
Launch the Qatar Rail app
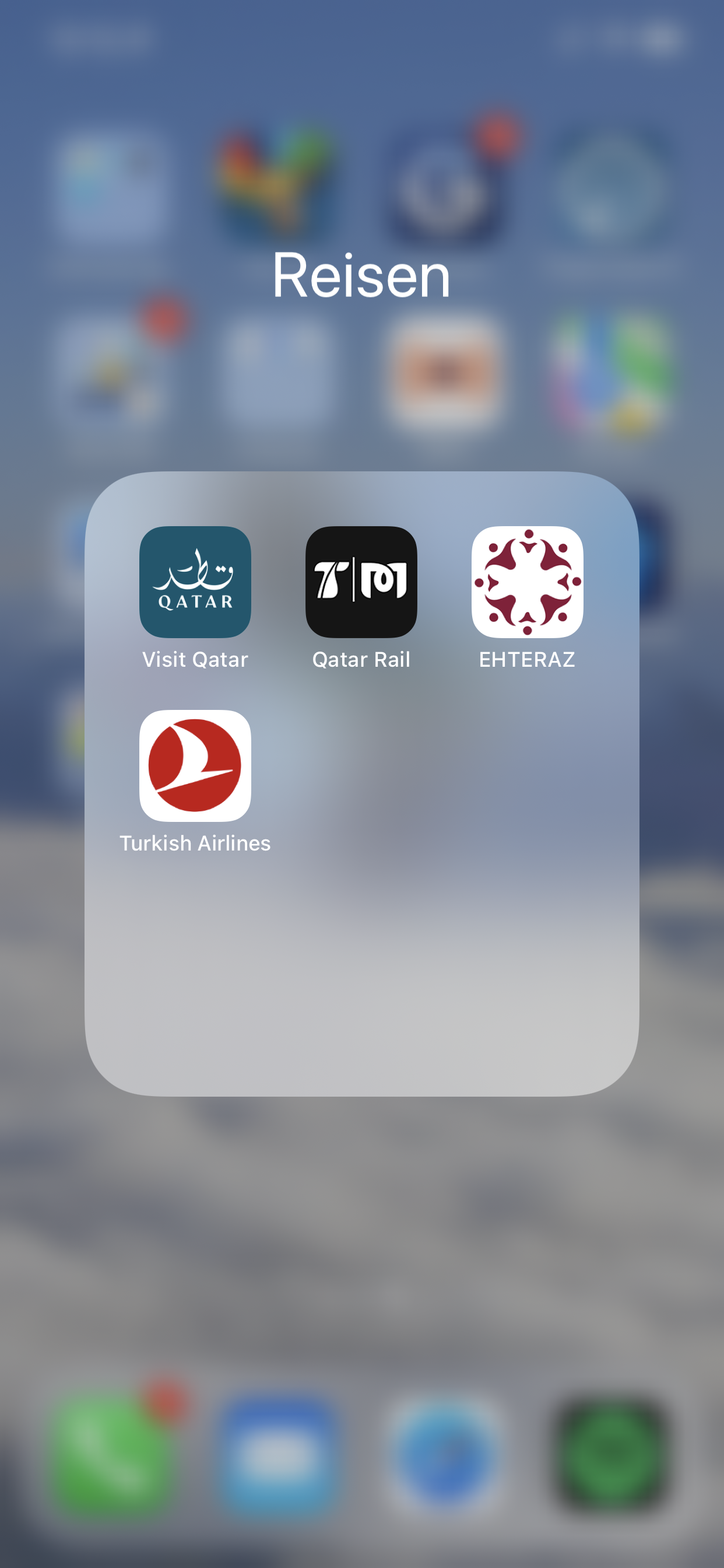tap(361, 582)
